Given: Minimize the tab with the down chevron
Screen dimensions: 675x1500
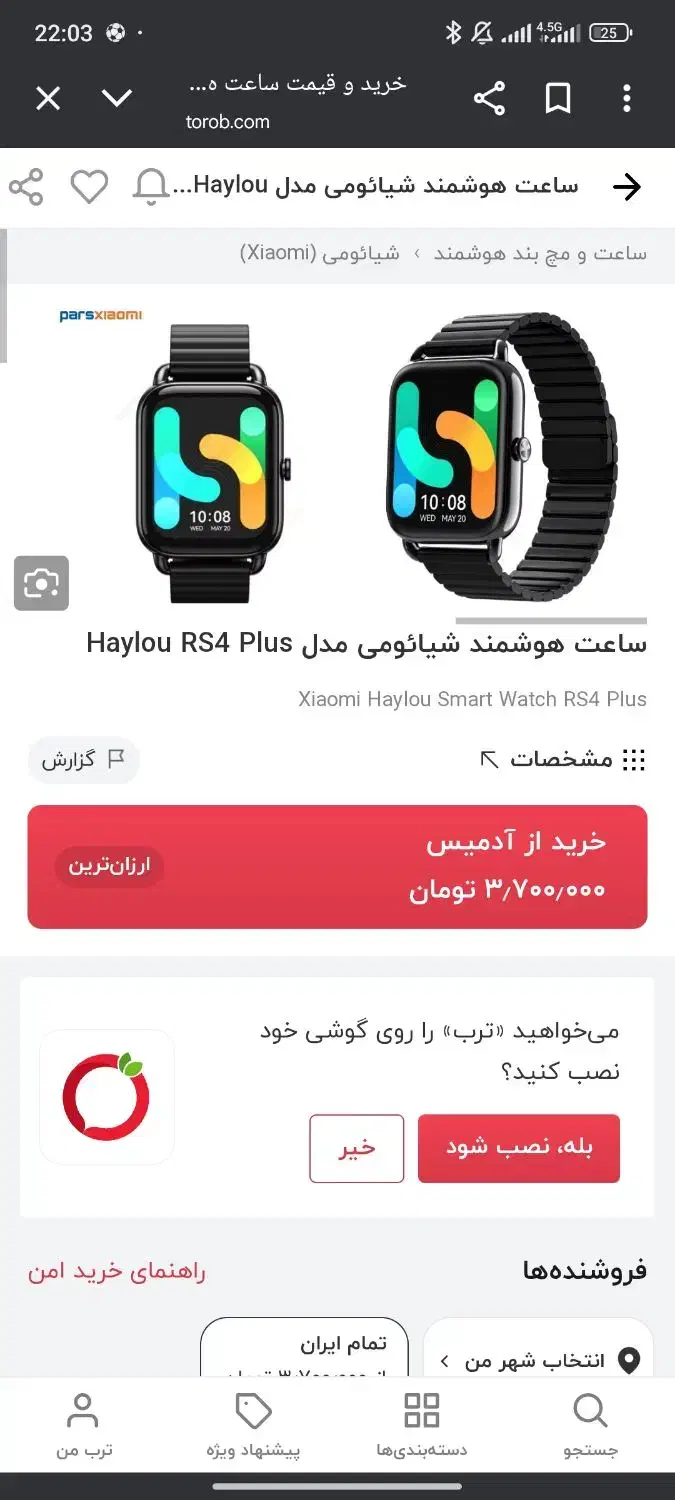Looking at the screenshot, I should click(117, 98).
